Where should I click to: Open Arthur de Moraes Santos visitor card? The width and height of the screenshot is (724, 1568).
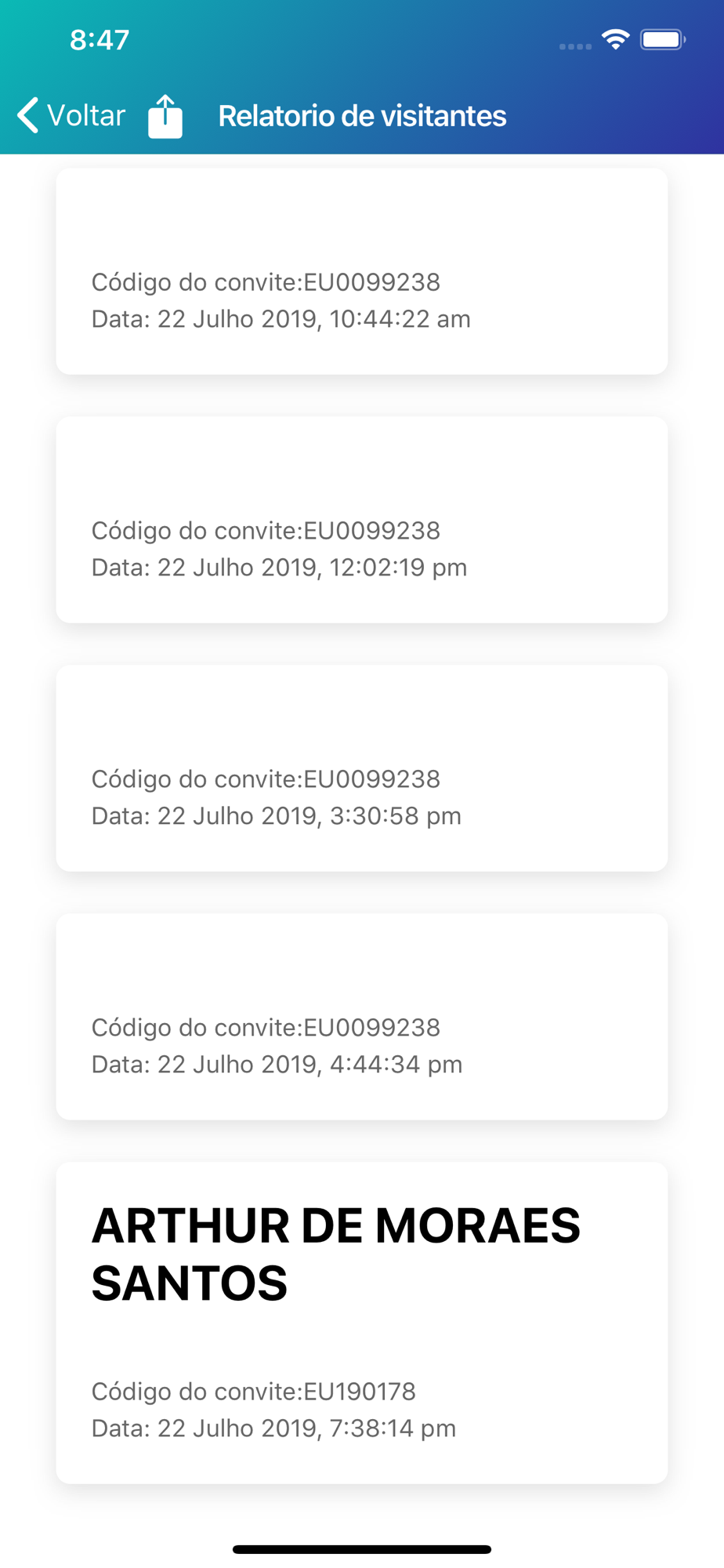tap(362, 1323)
